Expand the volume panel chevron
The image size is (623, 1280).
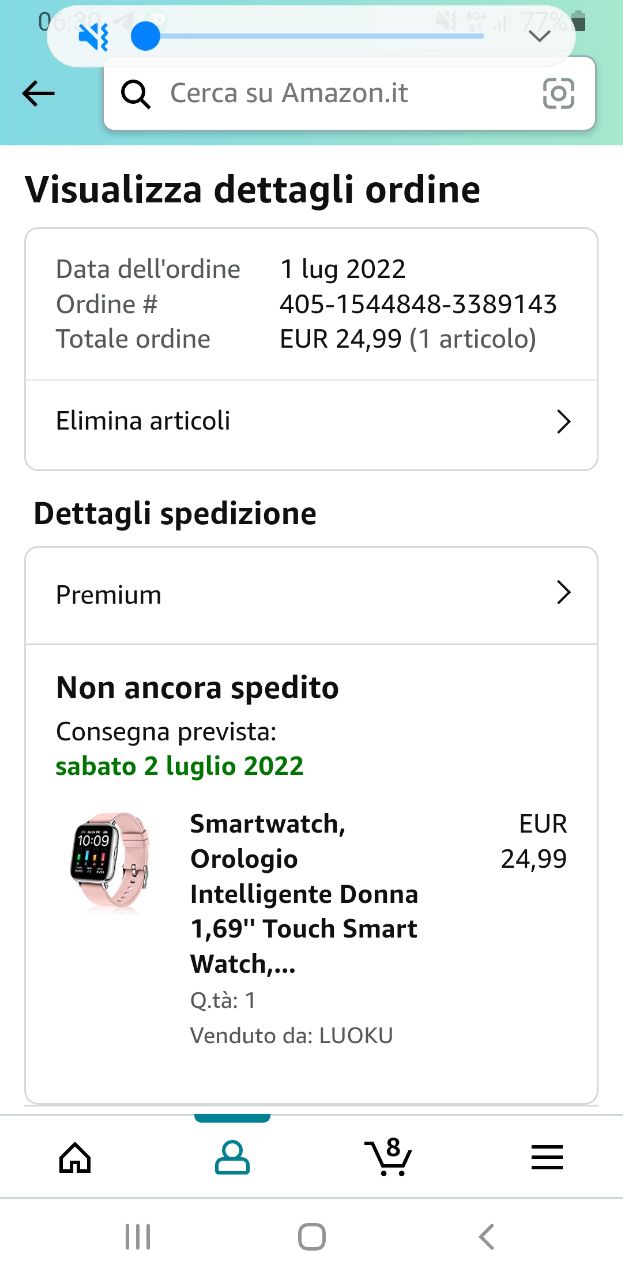point(540,37)
